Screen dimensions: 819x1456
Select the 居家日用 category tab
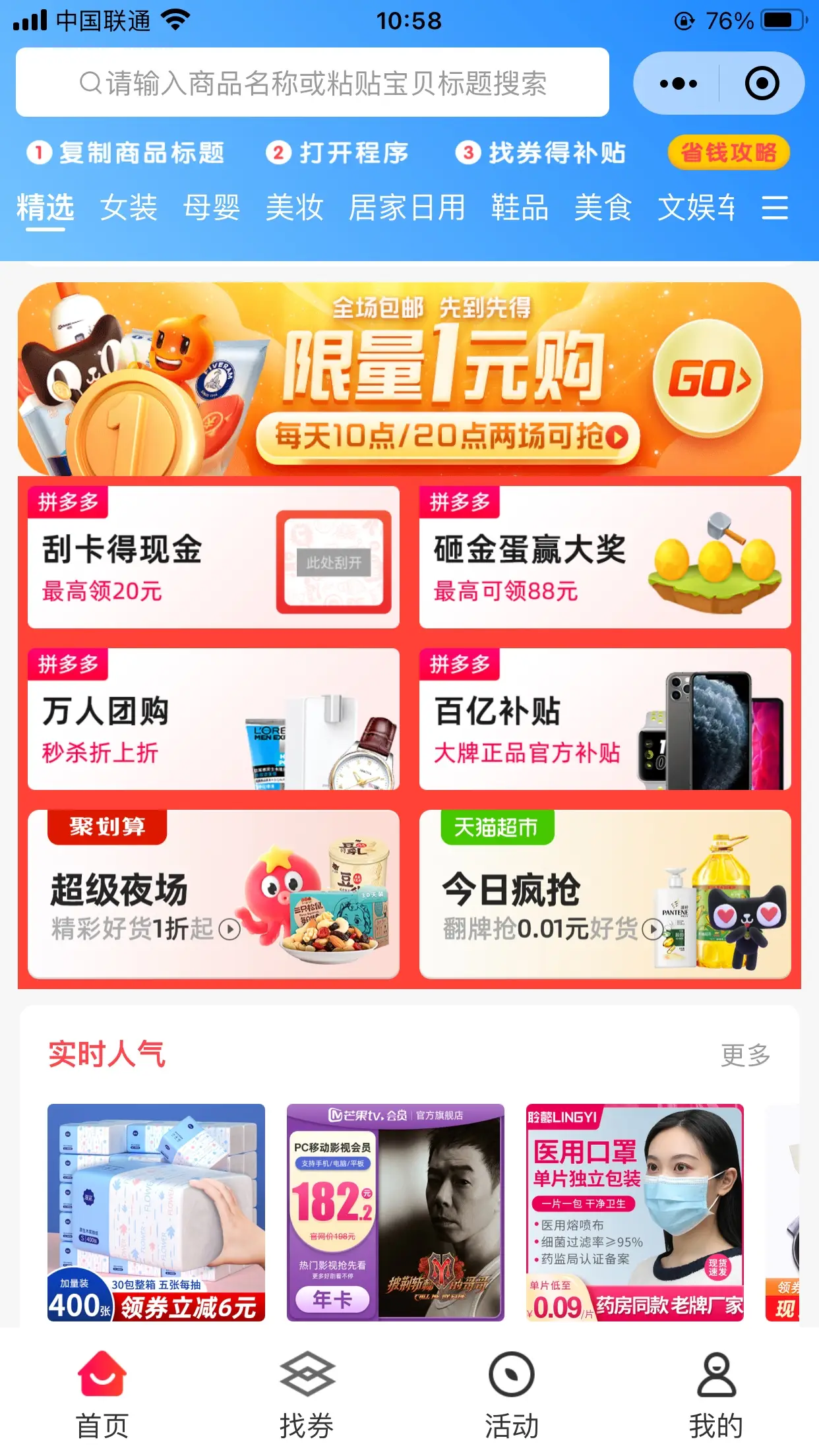tap(406, 208)
